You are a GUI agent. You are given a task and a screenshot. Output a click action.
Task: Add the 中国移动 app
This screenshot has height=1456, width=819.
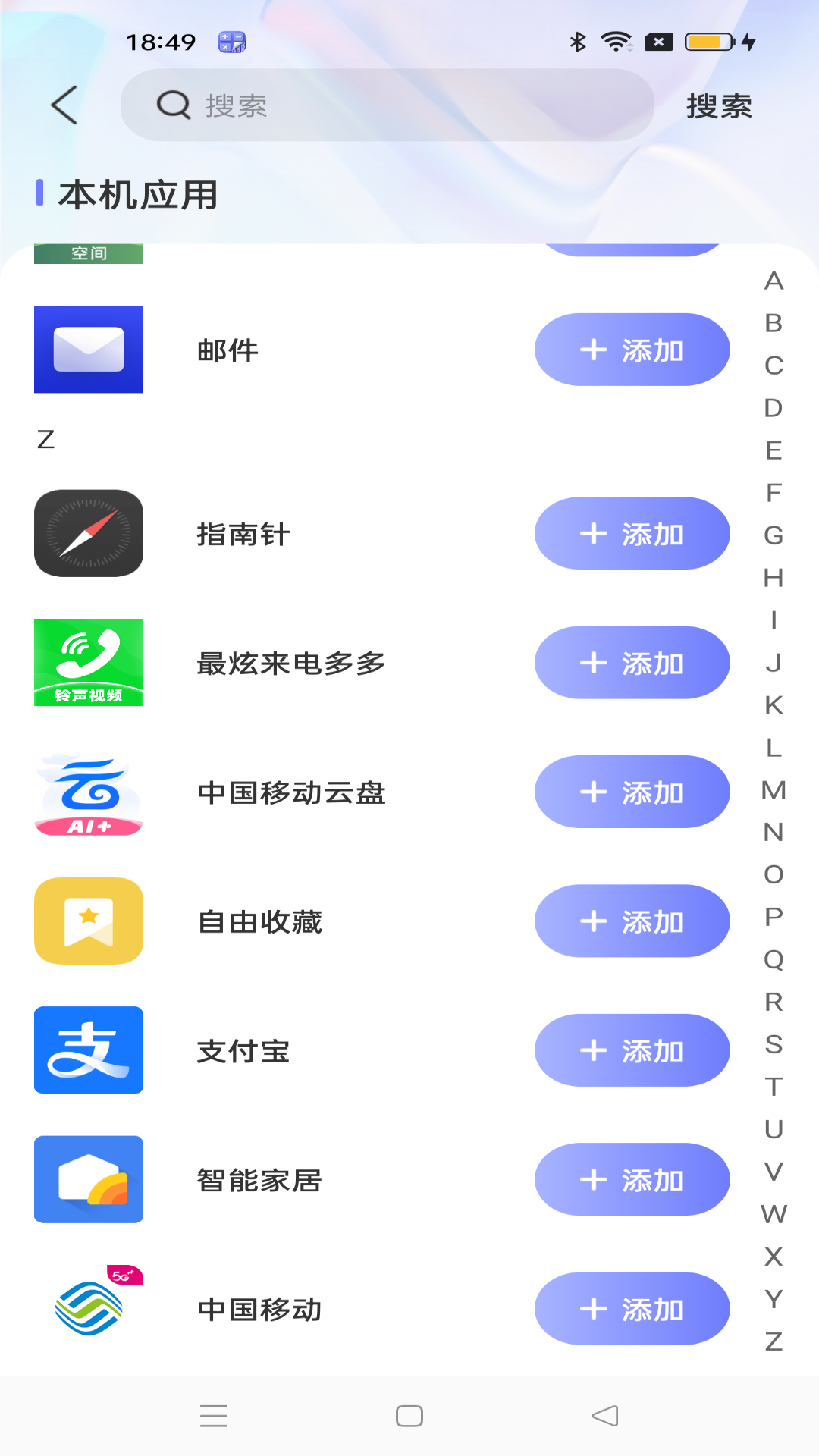click(632, 1308)
